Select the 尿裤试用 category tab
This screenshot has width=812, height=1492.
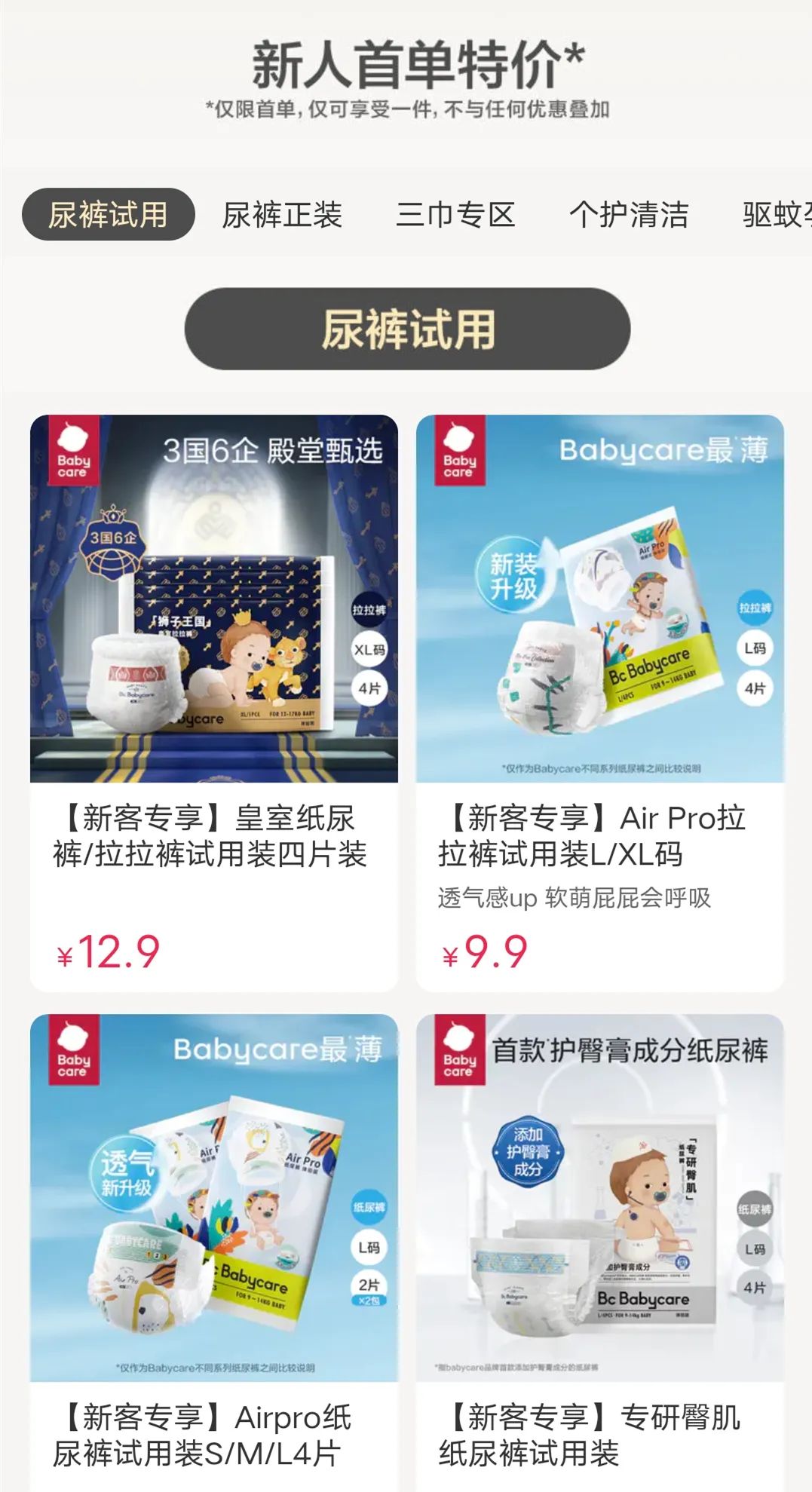click(108, 215)
